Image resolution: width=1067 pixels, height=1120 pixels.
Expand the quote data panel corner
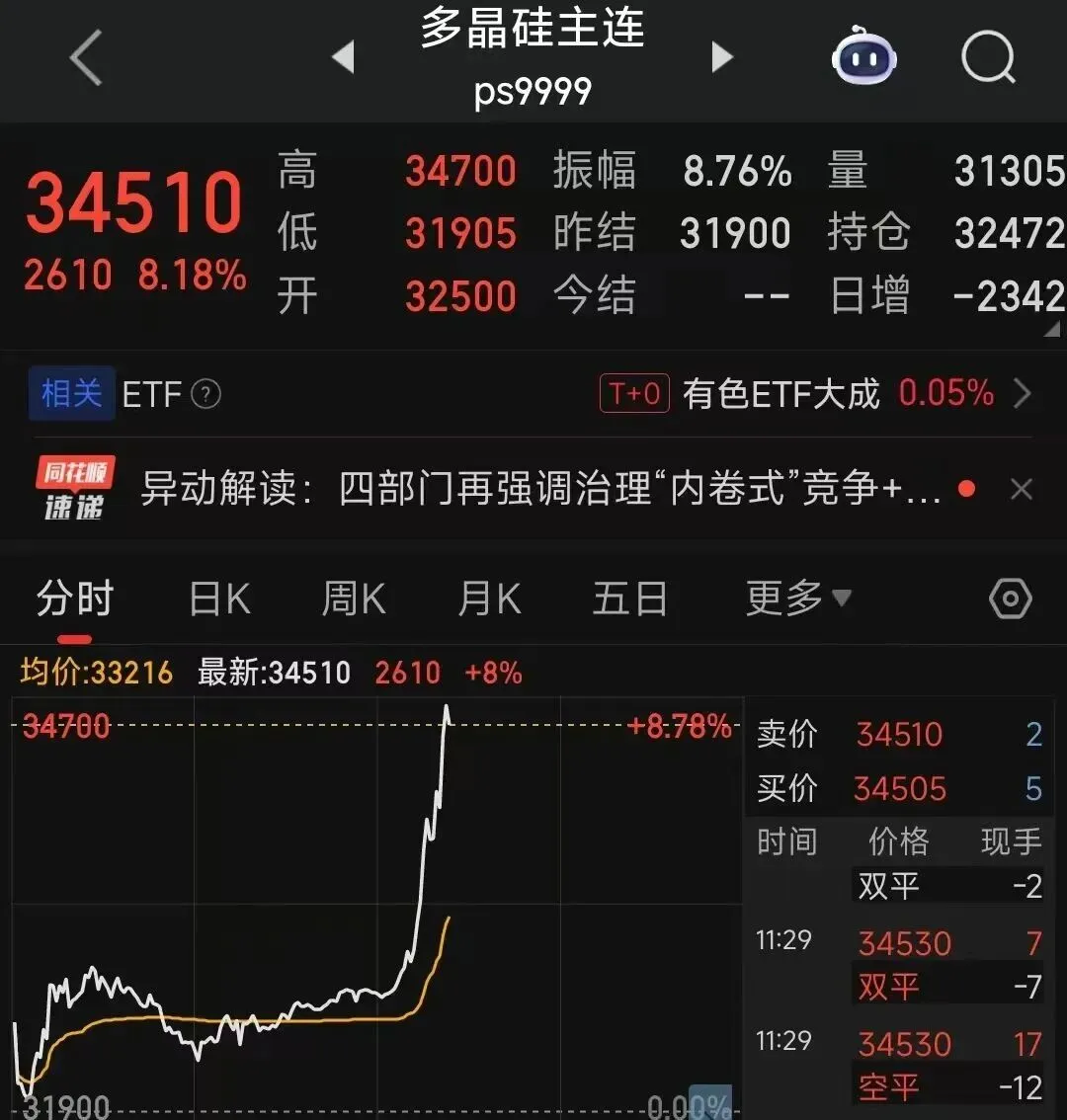click(x=1053, y=329)
